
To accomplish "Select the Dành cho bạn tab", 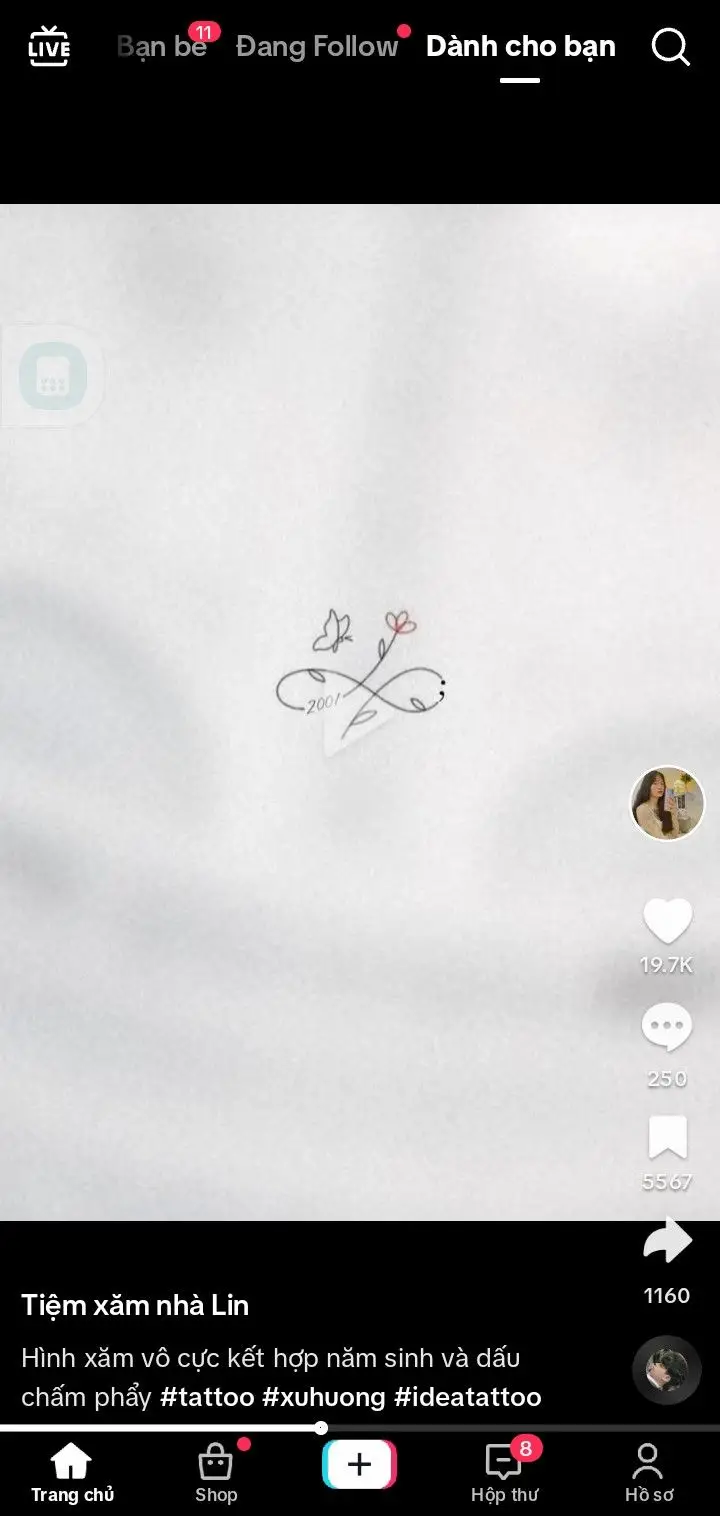I will point(520,47).
